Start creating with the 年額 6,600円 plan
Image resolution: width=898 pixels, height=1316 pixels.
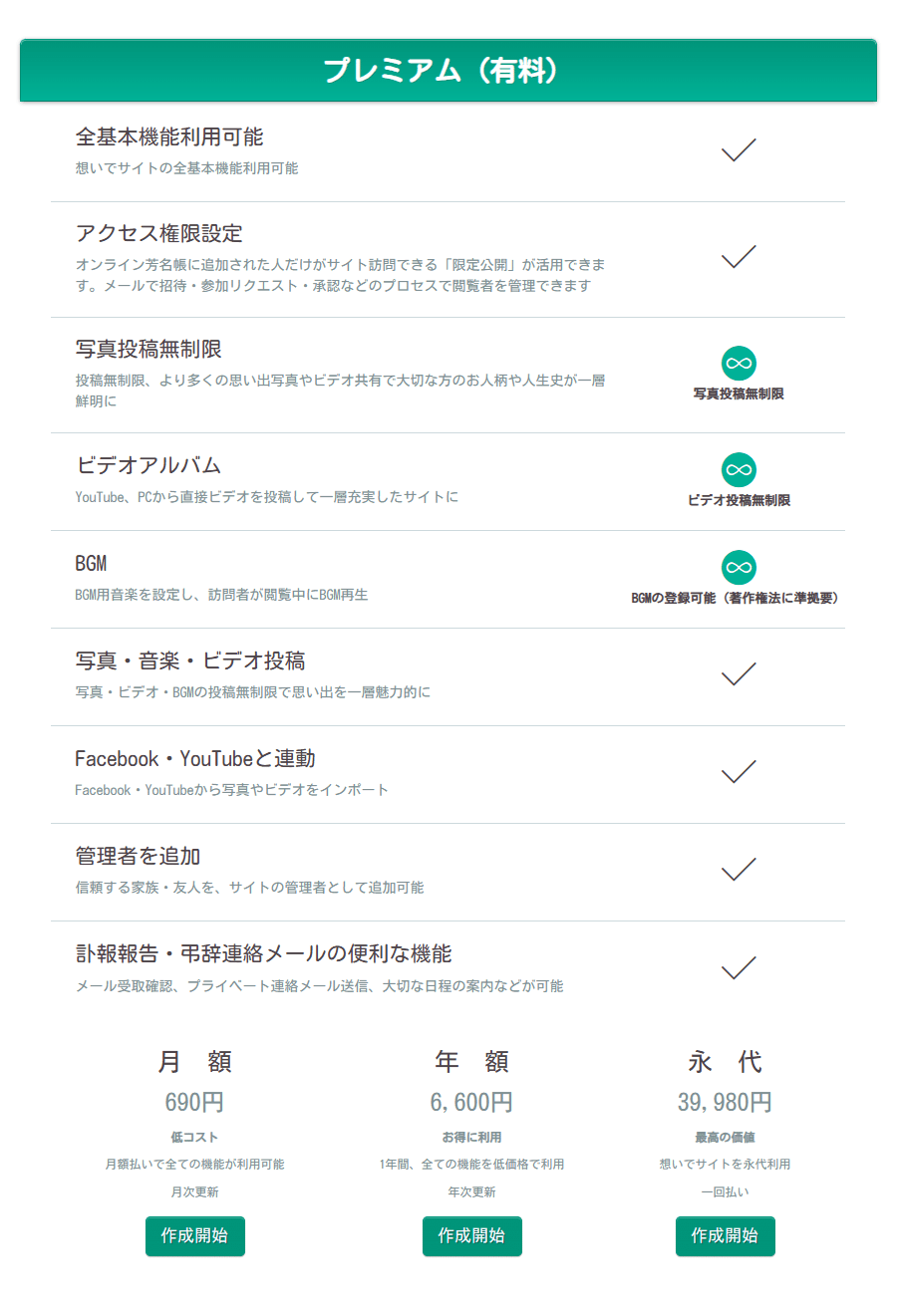pyautogui.click(x=471, y=1235)
